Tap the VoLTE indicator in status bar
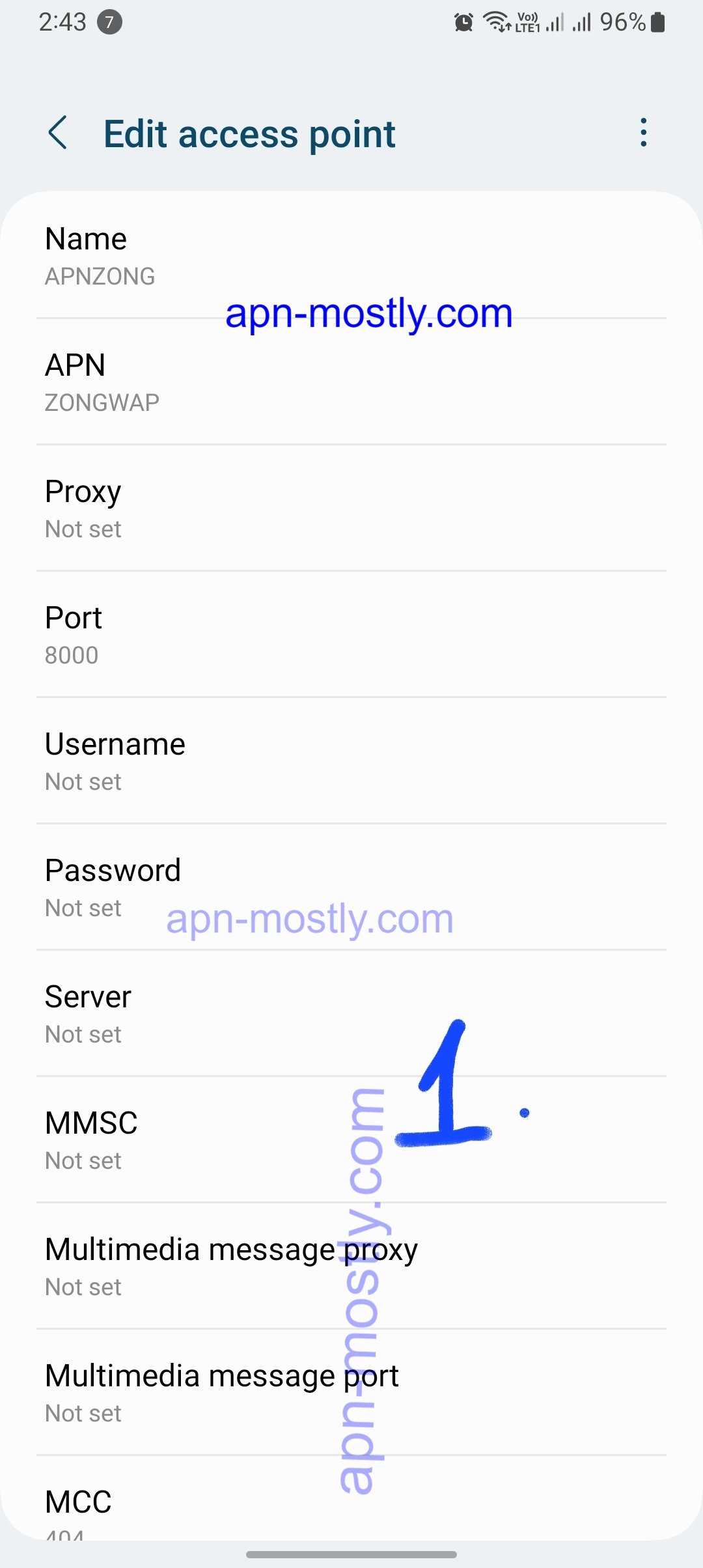Screen dimensions: 703x1568 coord(527,21)
